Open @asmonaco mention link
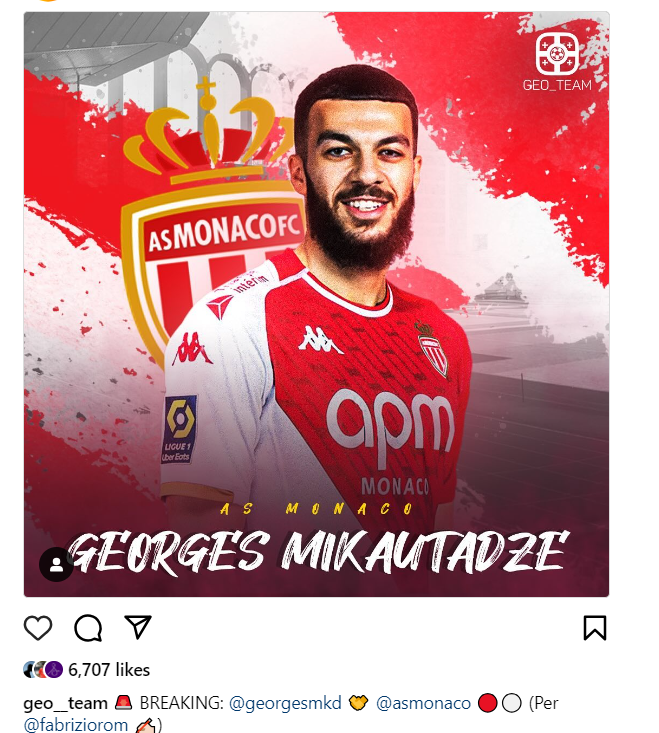This screenshot has width=659, height=733. [x=423, y=703]
